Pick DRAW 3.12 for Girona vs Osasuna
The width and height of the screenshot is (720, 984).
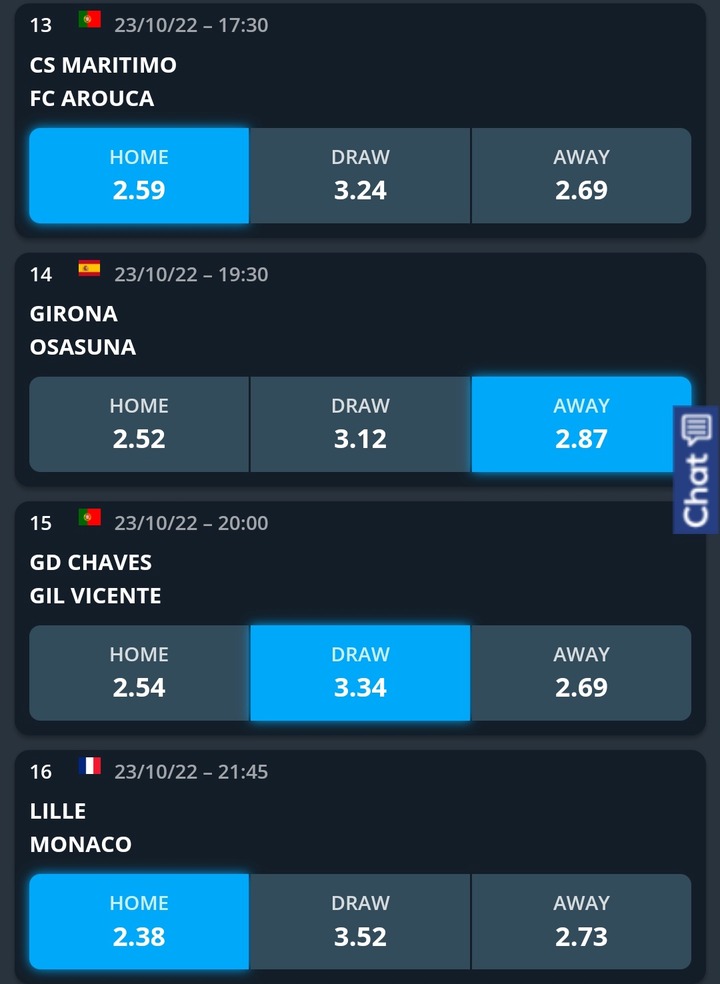pyautogui.click(x=360, y=424)
